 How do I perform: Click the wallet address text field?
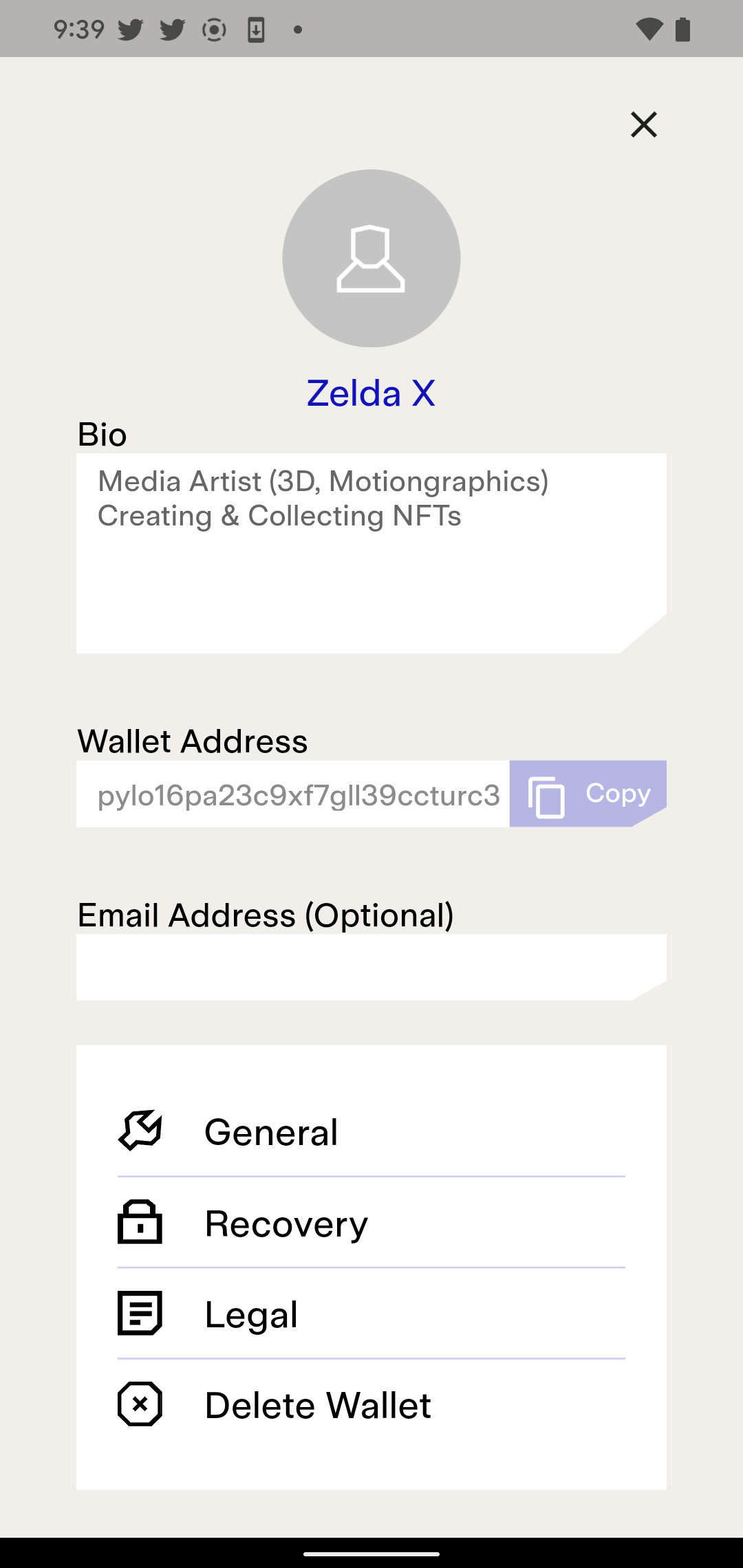[292, 793]
